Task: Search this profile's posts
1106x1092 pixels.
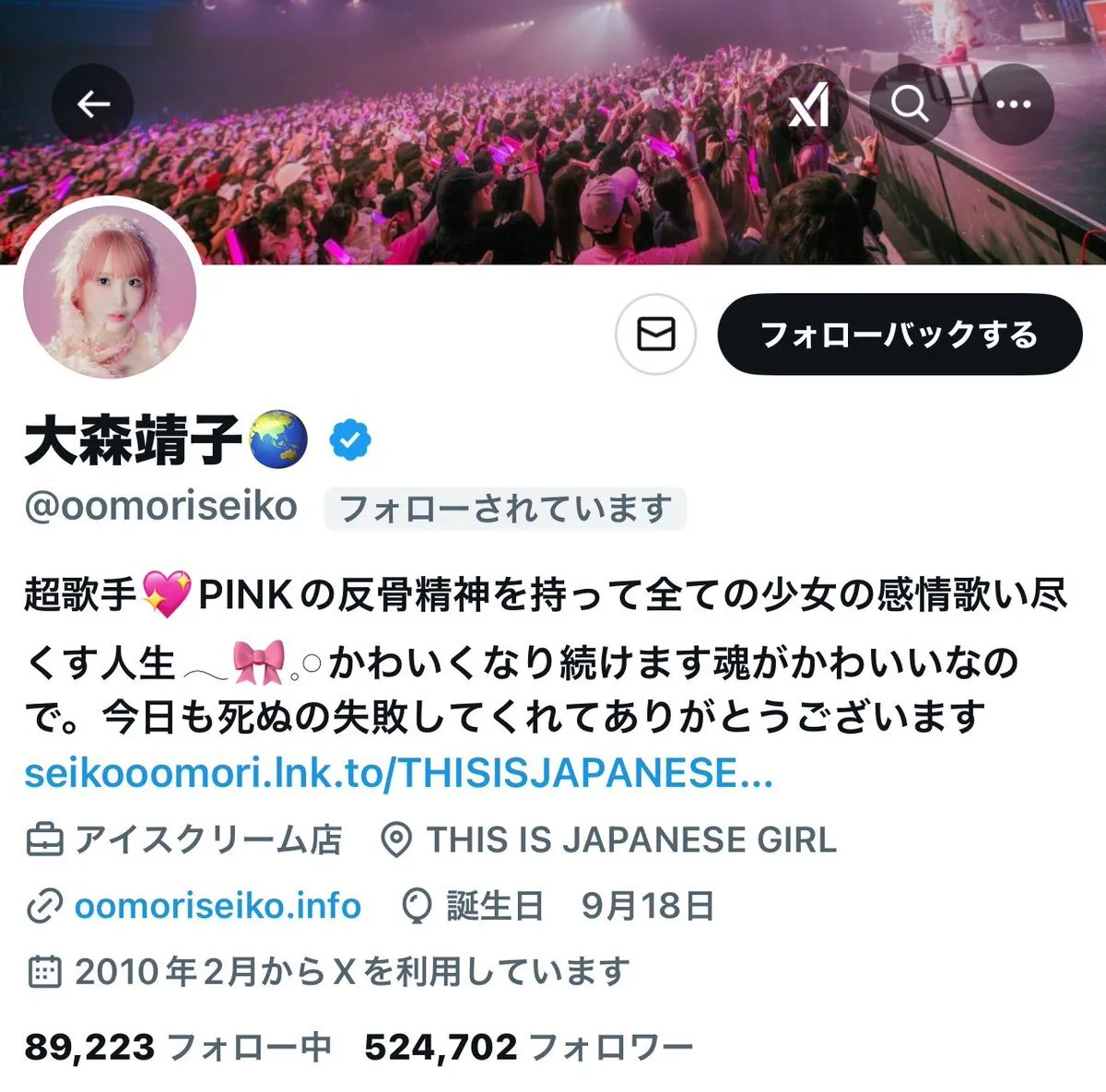Action: point(910,104)
